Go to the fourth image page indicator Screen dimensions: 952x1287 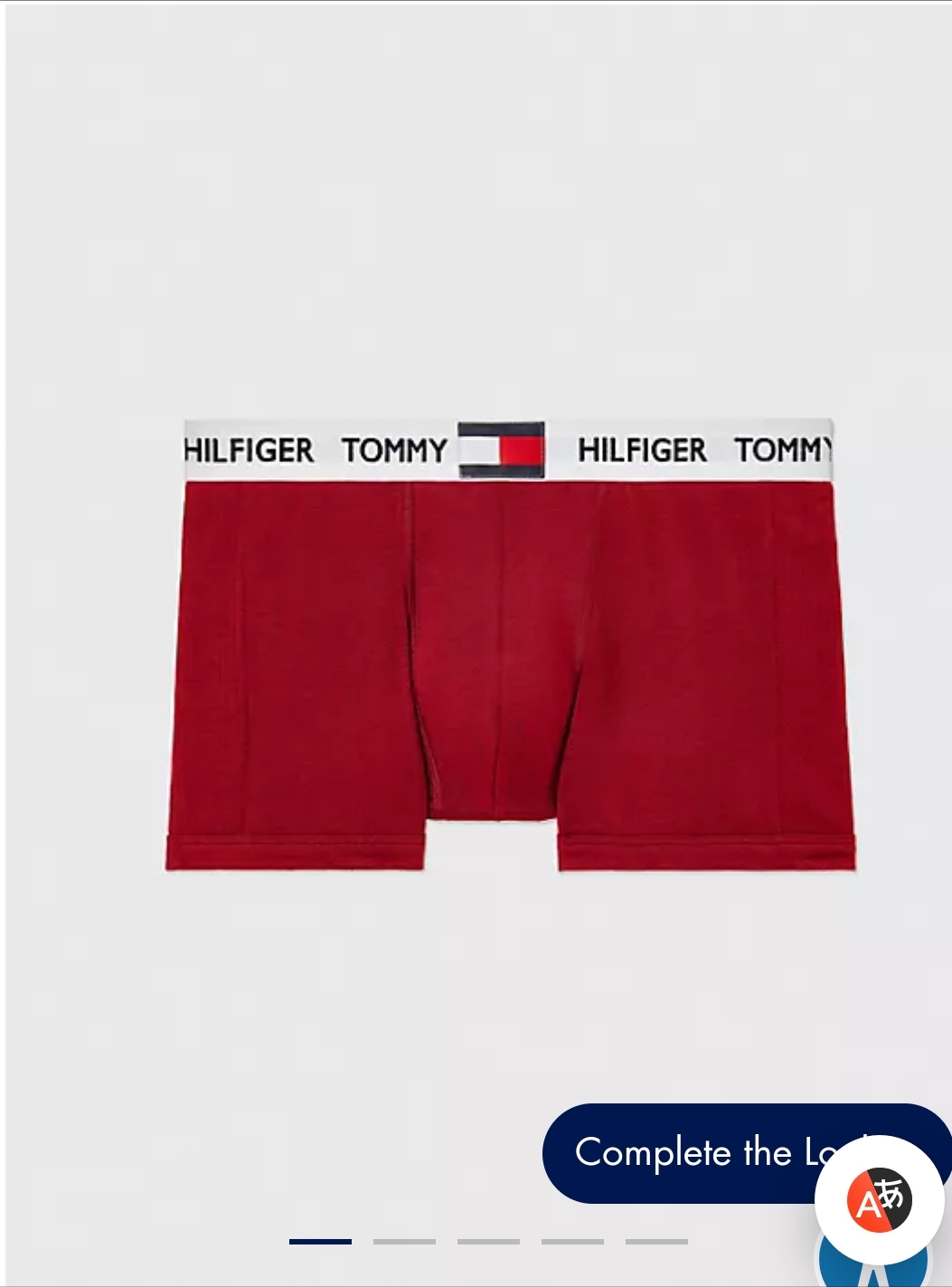[x=572, y=1242]
